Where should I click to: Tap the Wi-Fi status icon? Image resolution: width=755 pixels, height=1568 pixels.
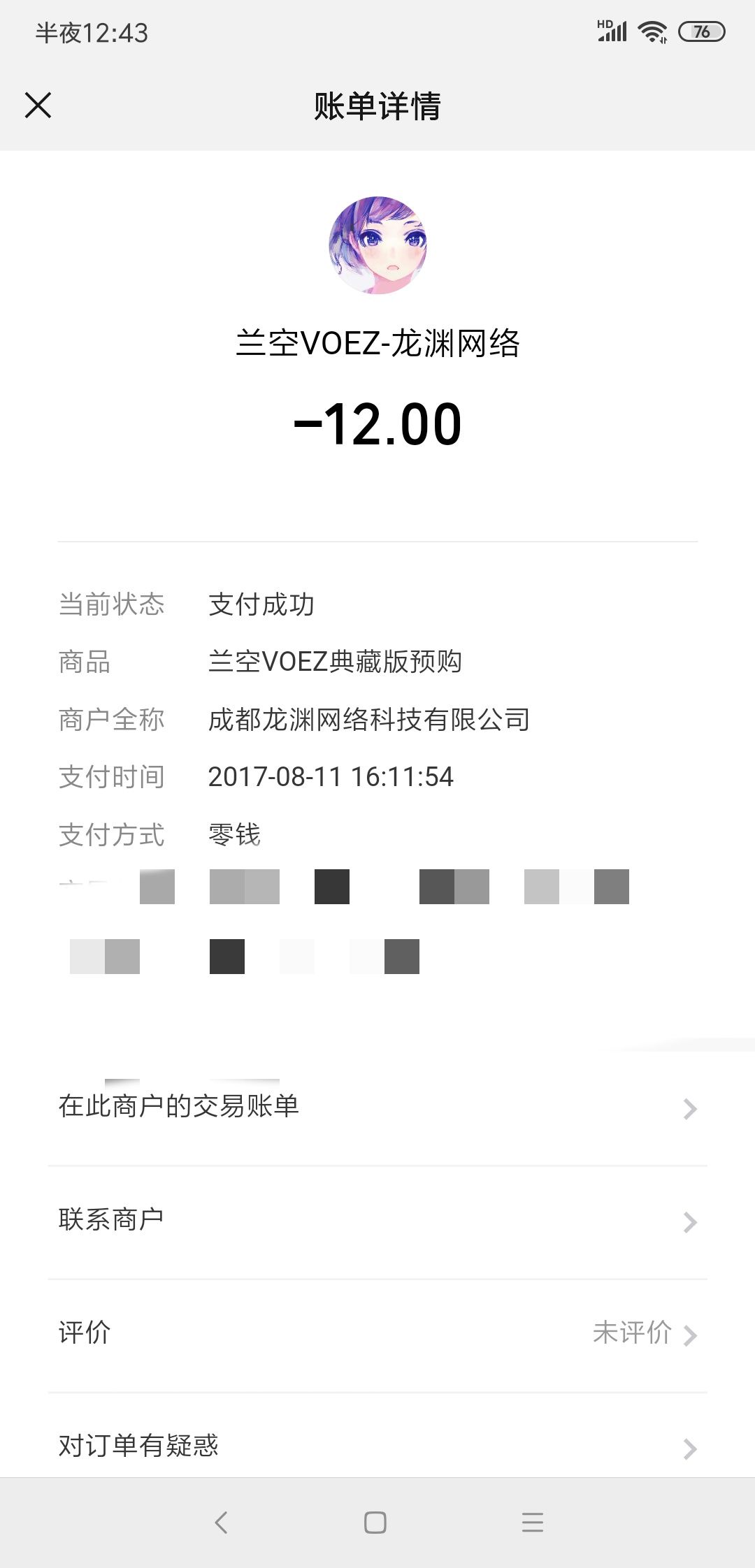(x=653, y=31)
